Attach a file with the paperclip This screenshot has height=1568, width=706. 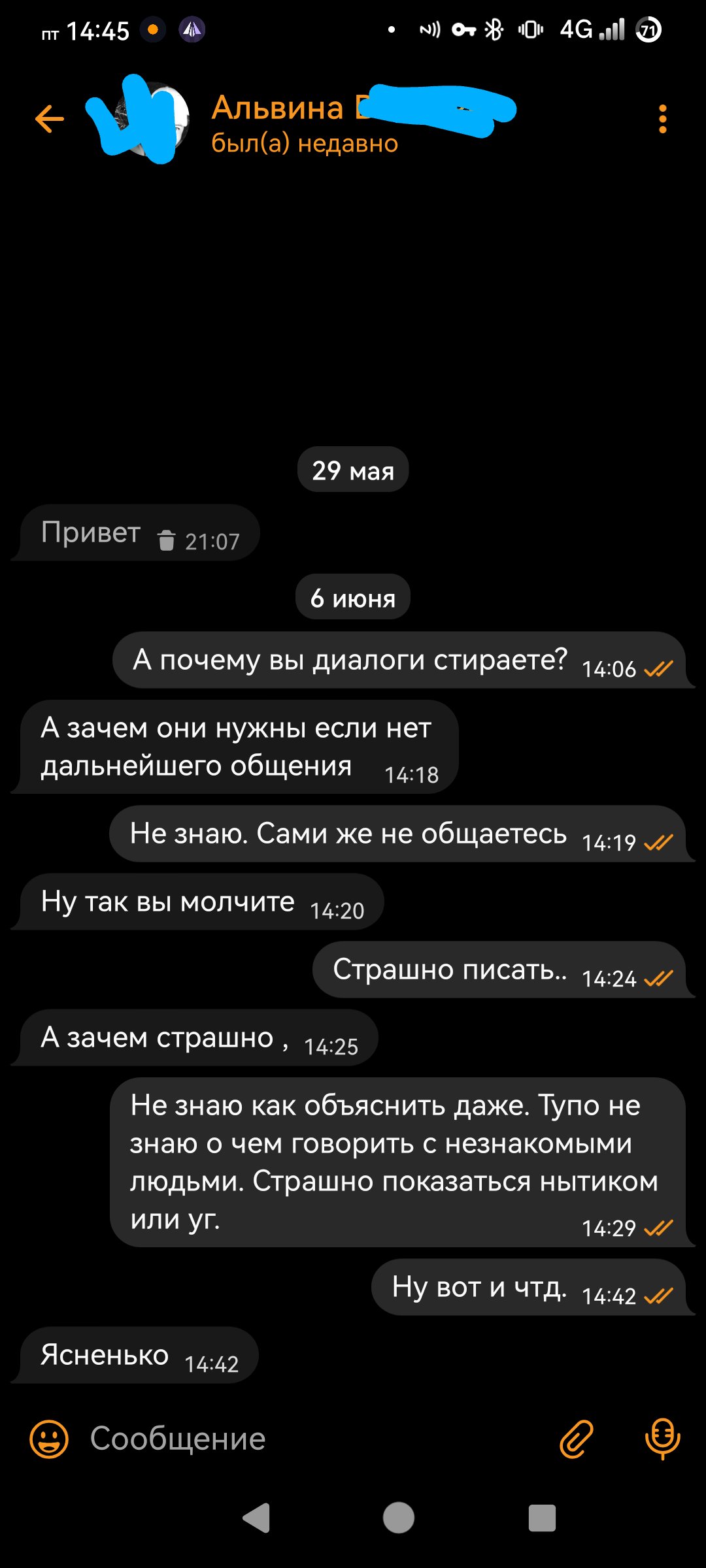point(576,1439)
